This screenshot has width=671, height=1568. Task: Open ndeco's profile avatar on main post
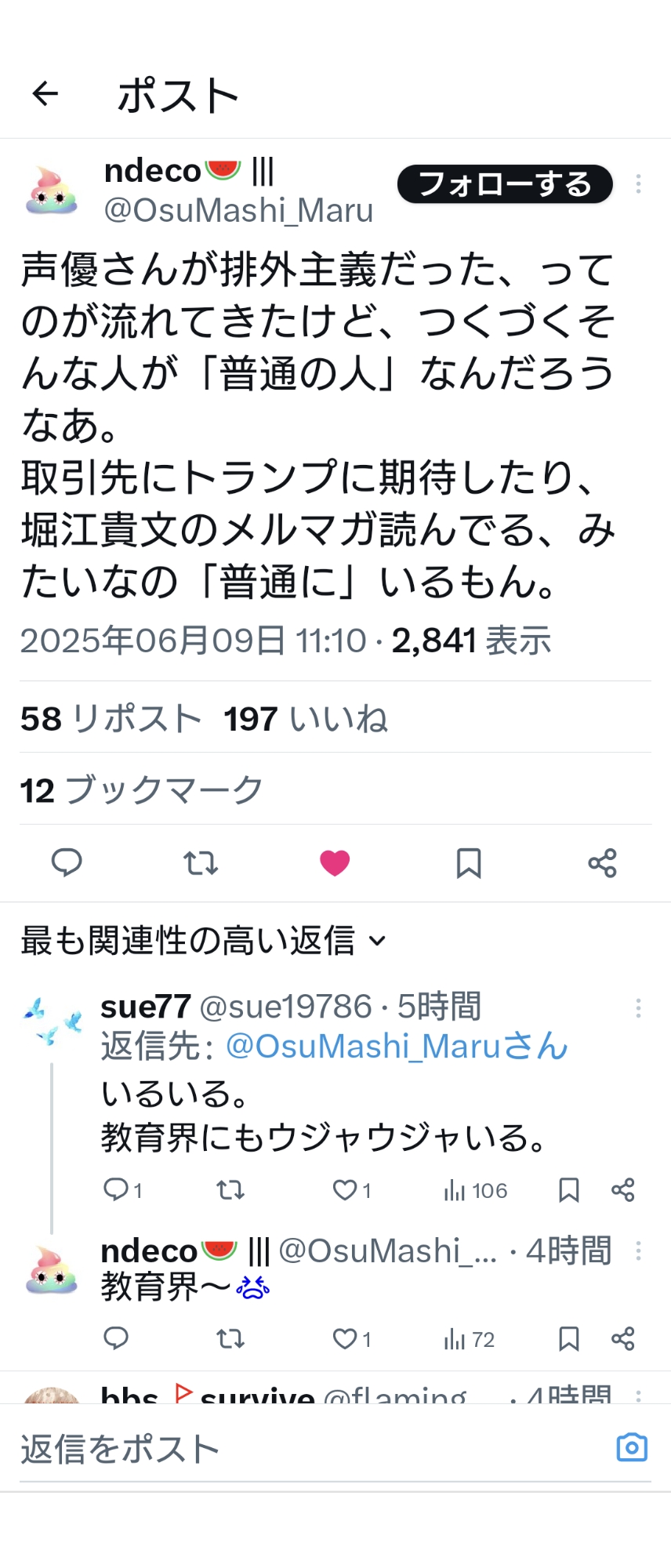(x=52, y=190)
